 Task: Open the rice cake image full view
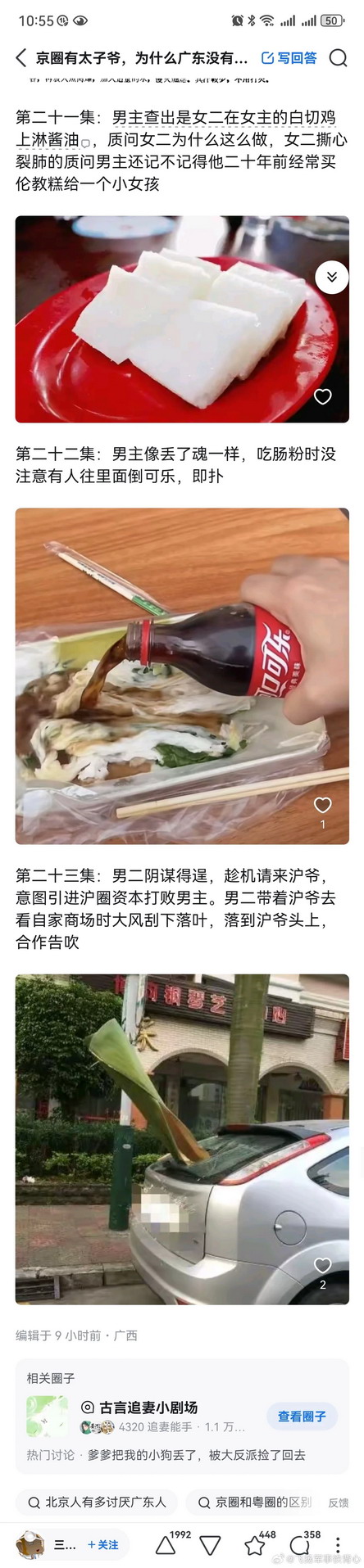tap(182, 319)
